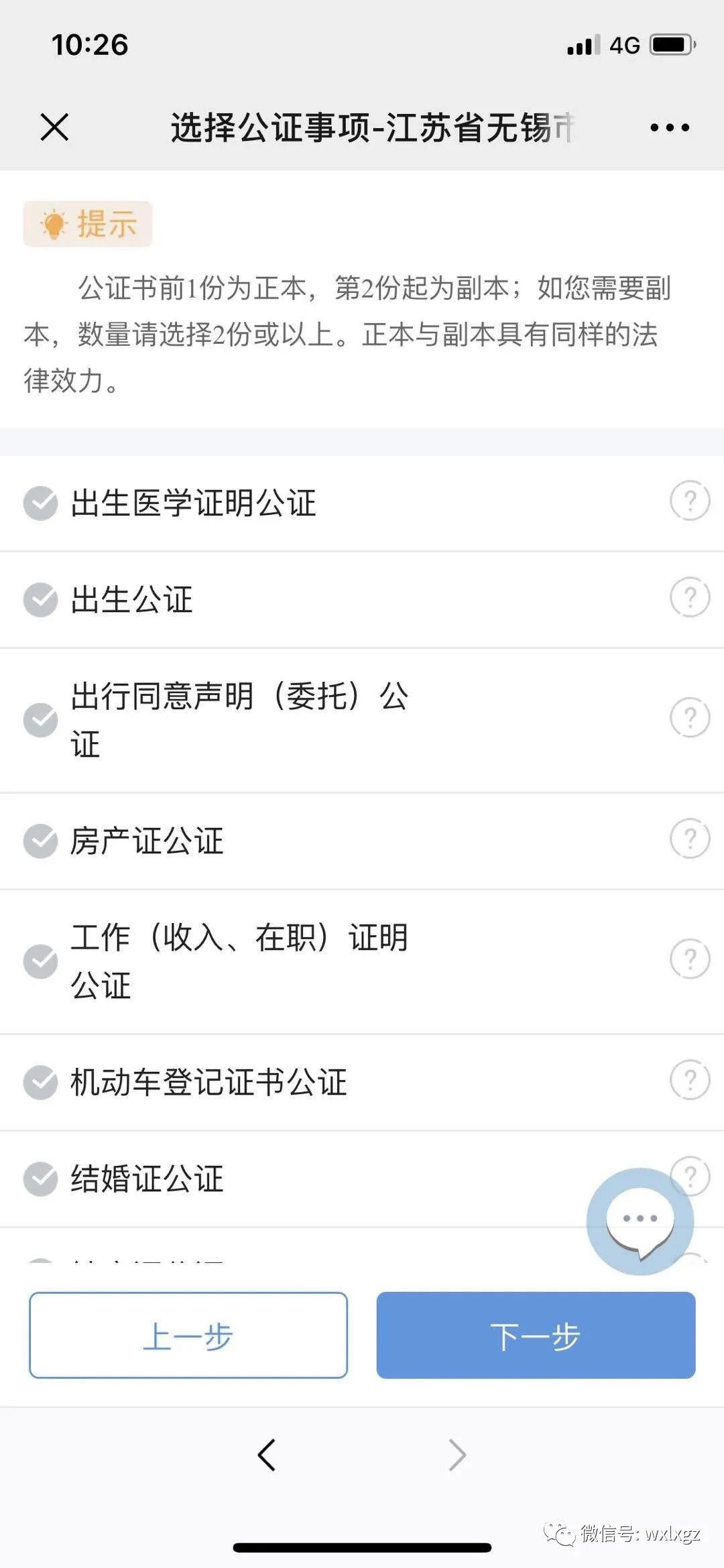Tap the browser back arrow
Viewport: 724px width, 1568px height.
[267, 1455]
